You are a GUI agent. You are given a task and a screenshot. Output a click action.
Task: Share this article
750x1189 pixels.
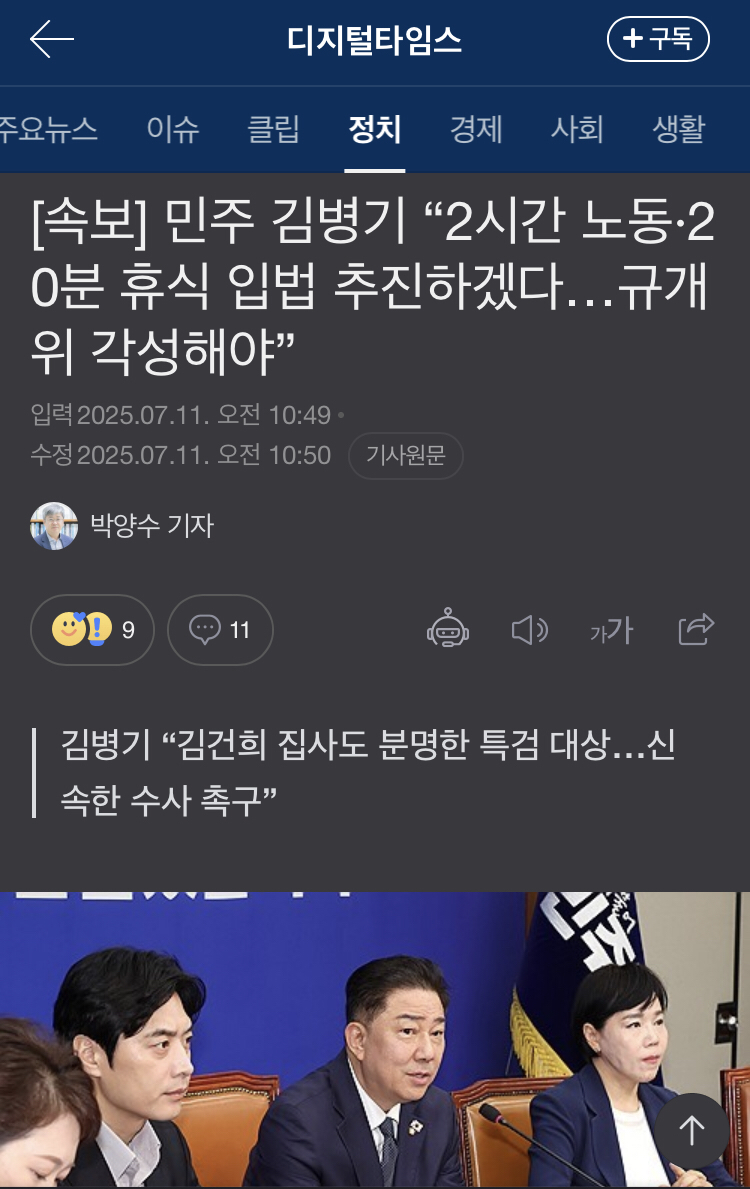pyautogui.click(x=696, y=629)
